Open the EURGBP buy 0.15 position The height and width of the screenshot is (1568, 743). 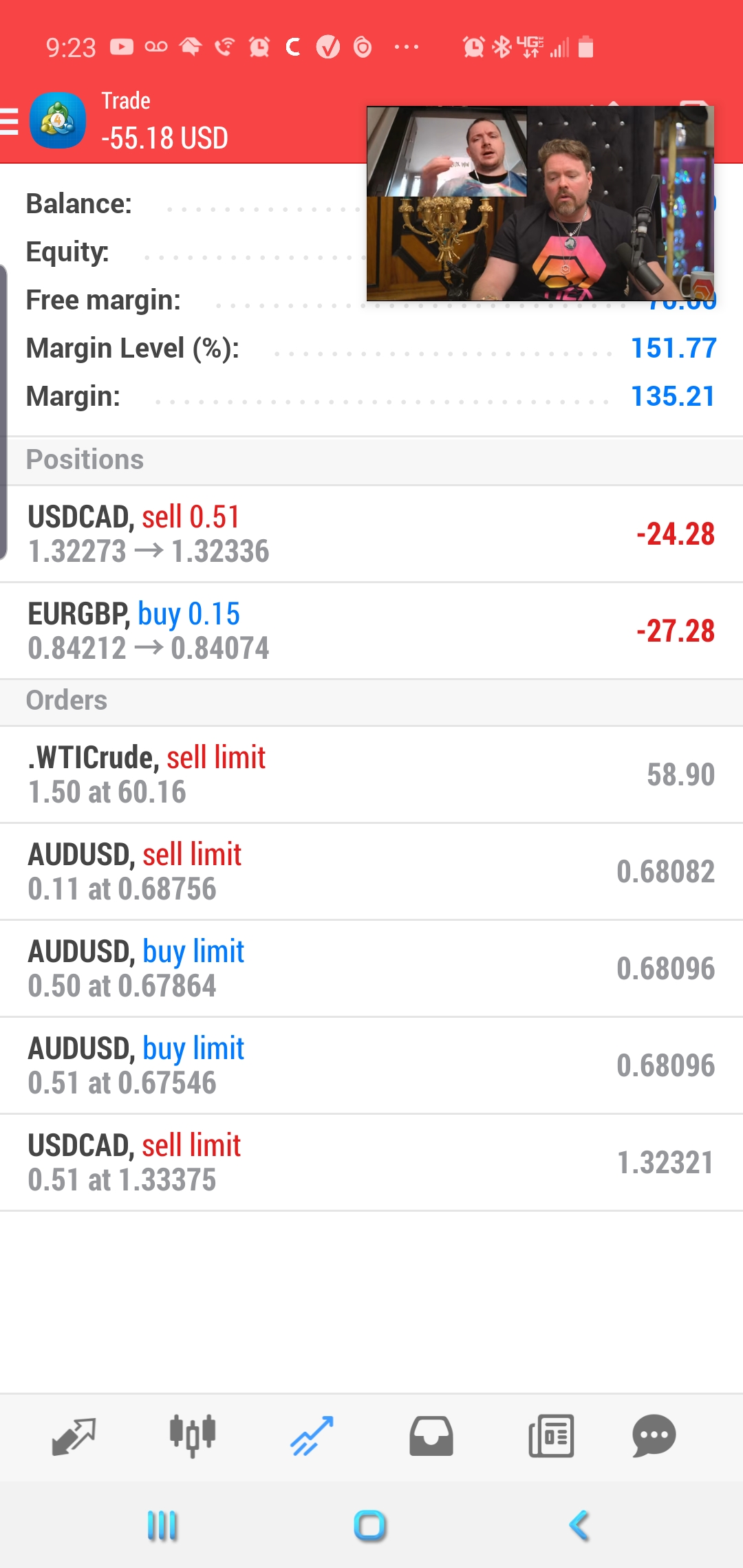coord(371,631)
